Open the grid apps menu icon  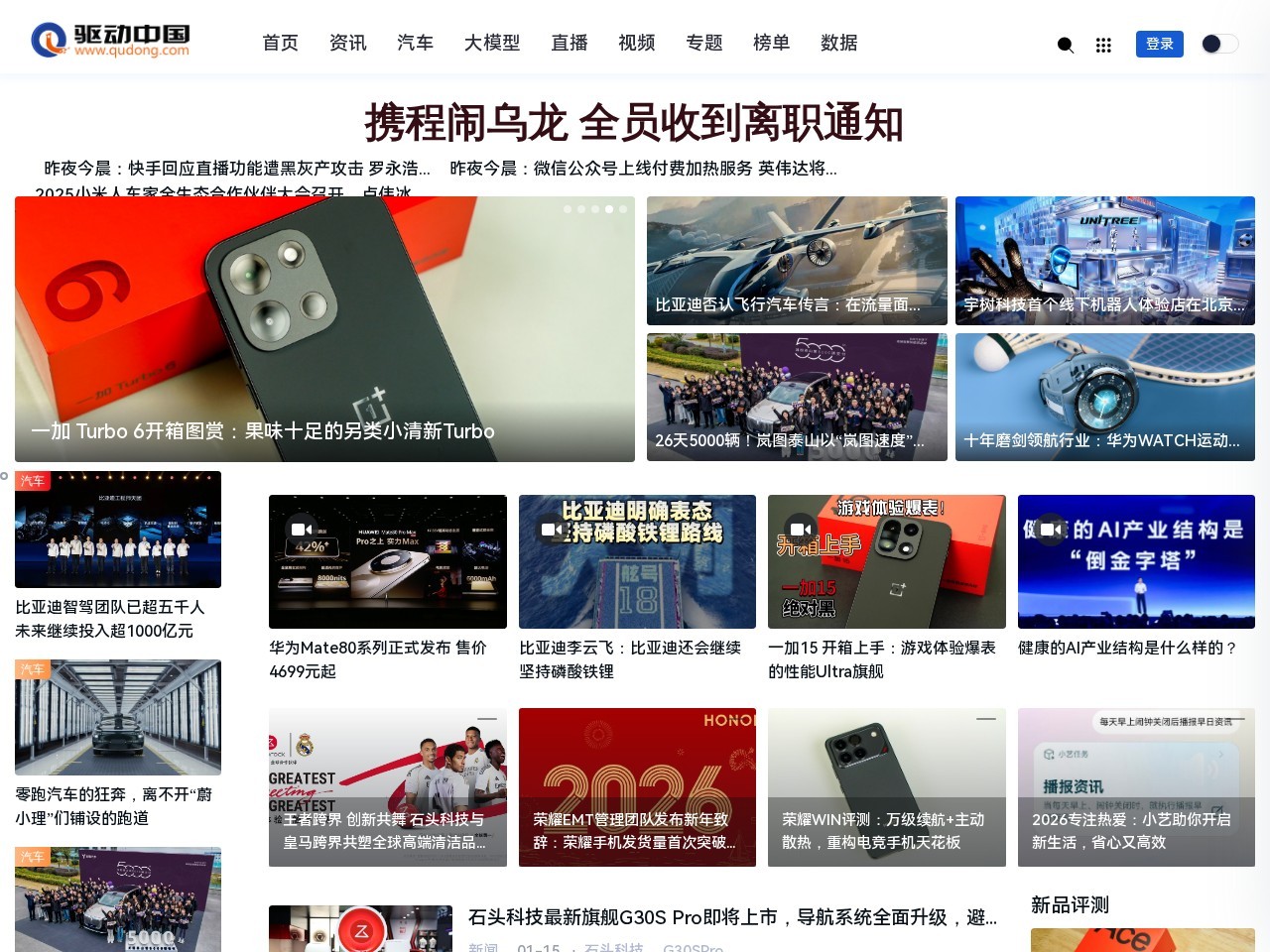coord(1103,45)
